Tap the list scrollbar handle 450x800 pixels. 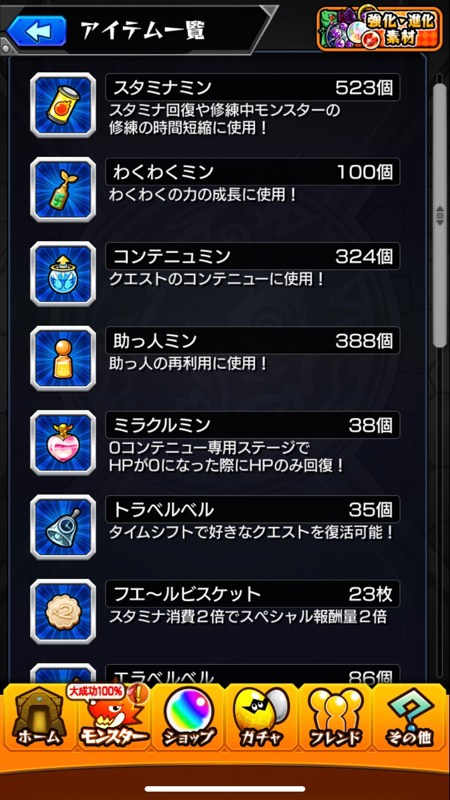439,215
